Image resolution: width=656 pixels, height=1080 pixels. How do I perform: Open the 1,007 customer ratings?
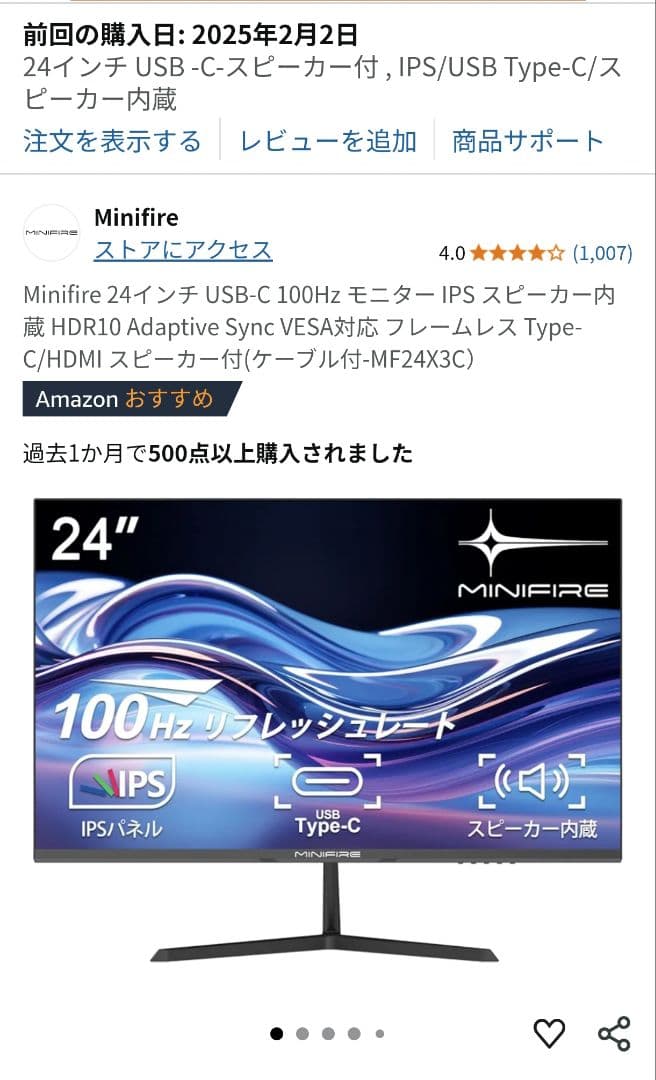[x=602, y=253]
